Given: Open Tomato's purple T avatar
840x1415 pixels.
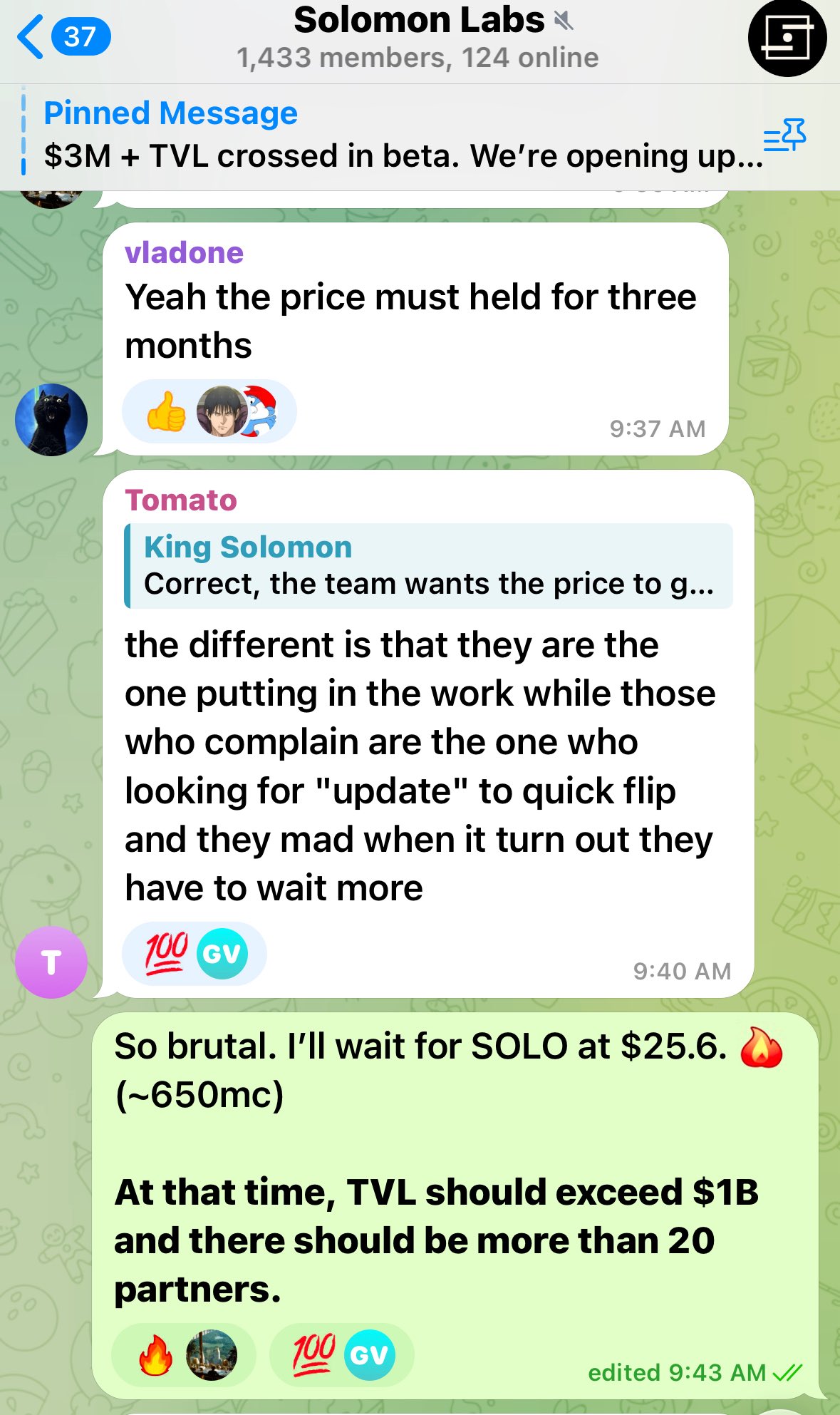Looking at the screenshot, I should [x=51, y=962].
